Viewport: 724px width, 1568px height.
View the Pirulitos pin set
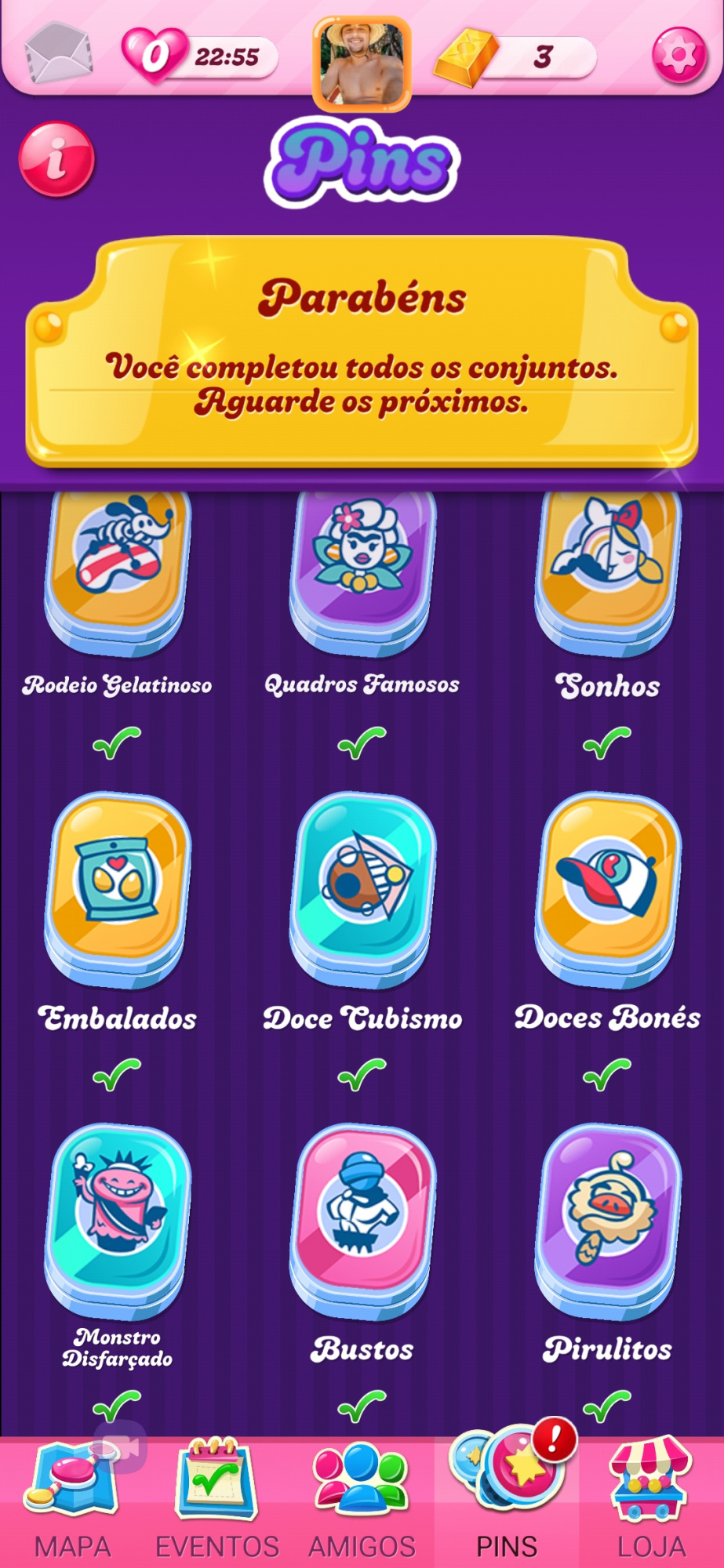coord(607,1215)
